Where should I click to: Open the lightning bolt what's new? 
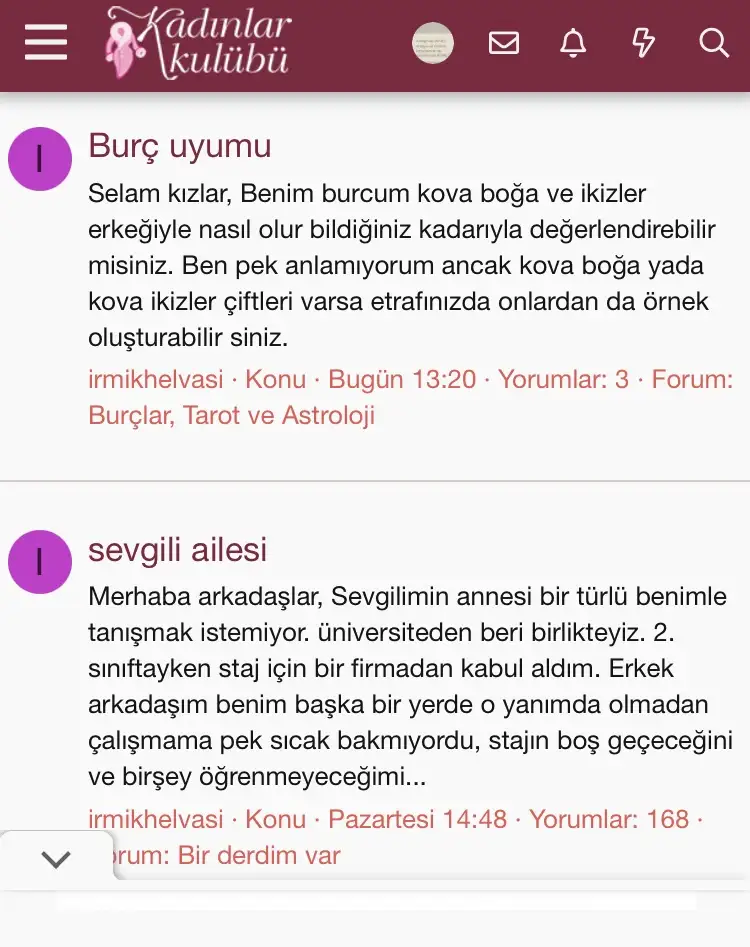(x=644, y=43)
